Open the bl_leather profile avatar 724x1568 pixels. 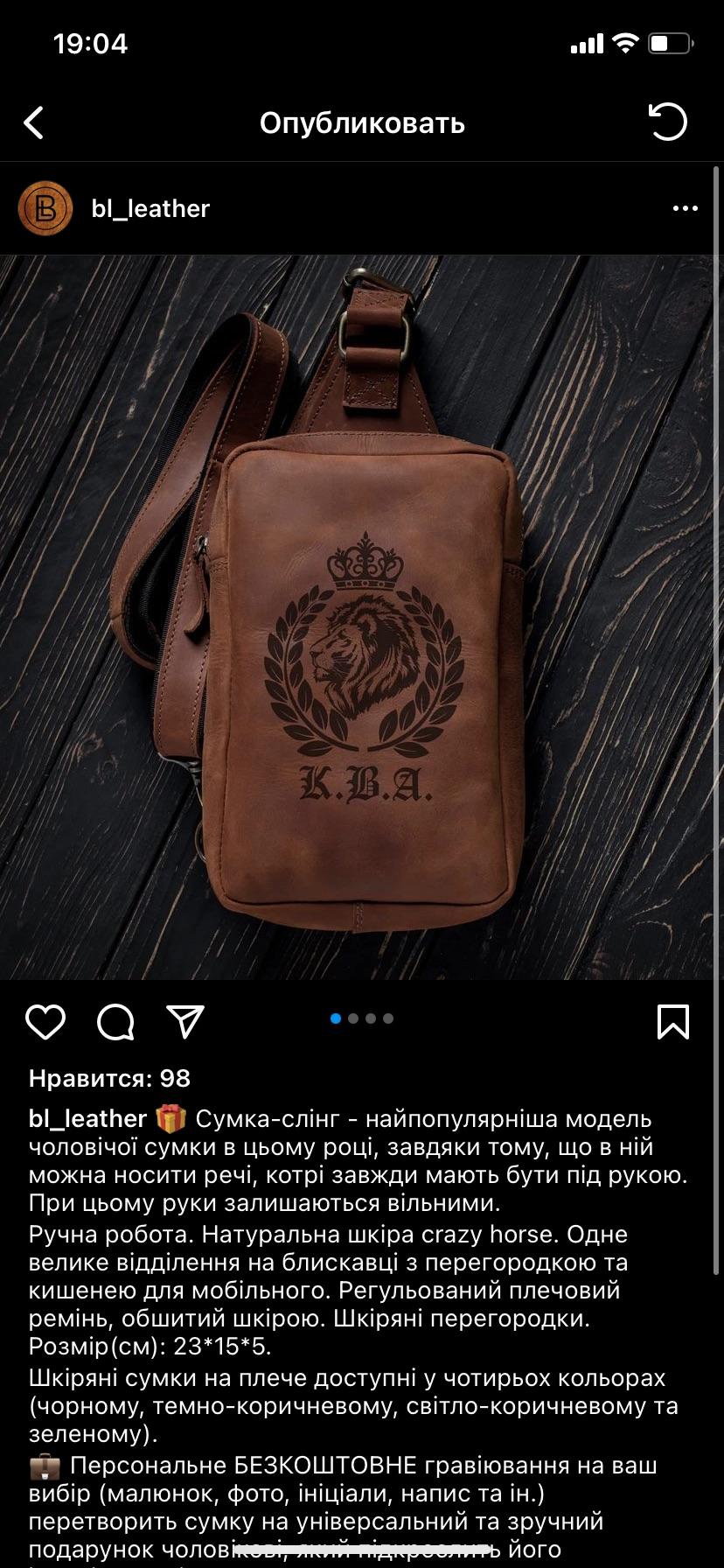coord(45,208)
